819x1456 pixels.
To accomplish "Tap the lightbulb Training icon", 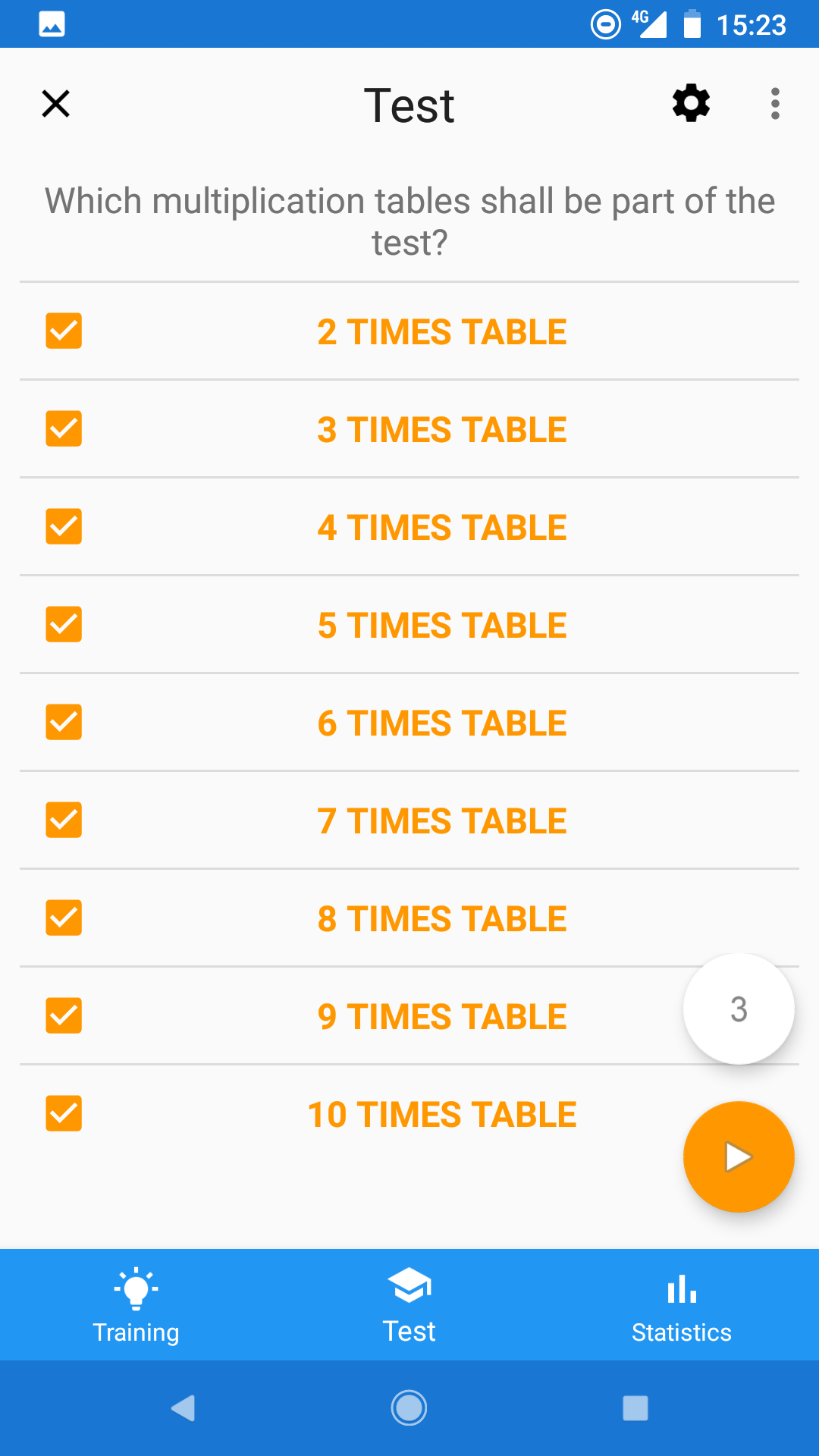I will coord(136,1288).
